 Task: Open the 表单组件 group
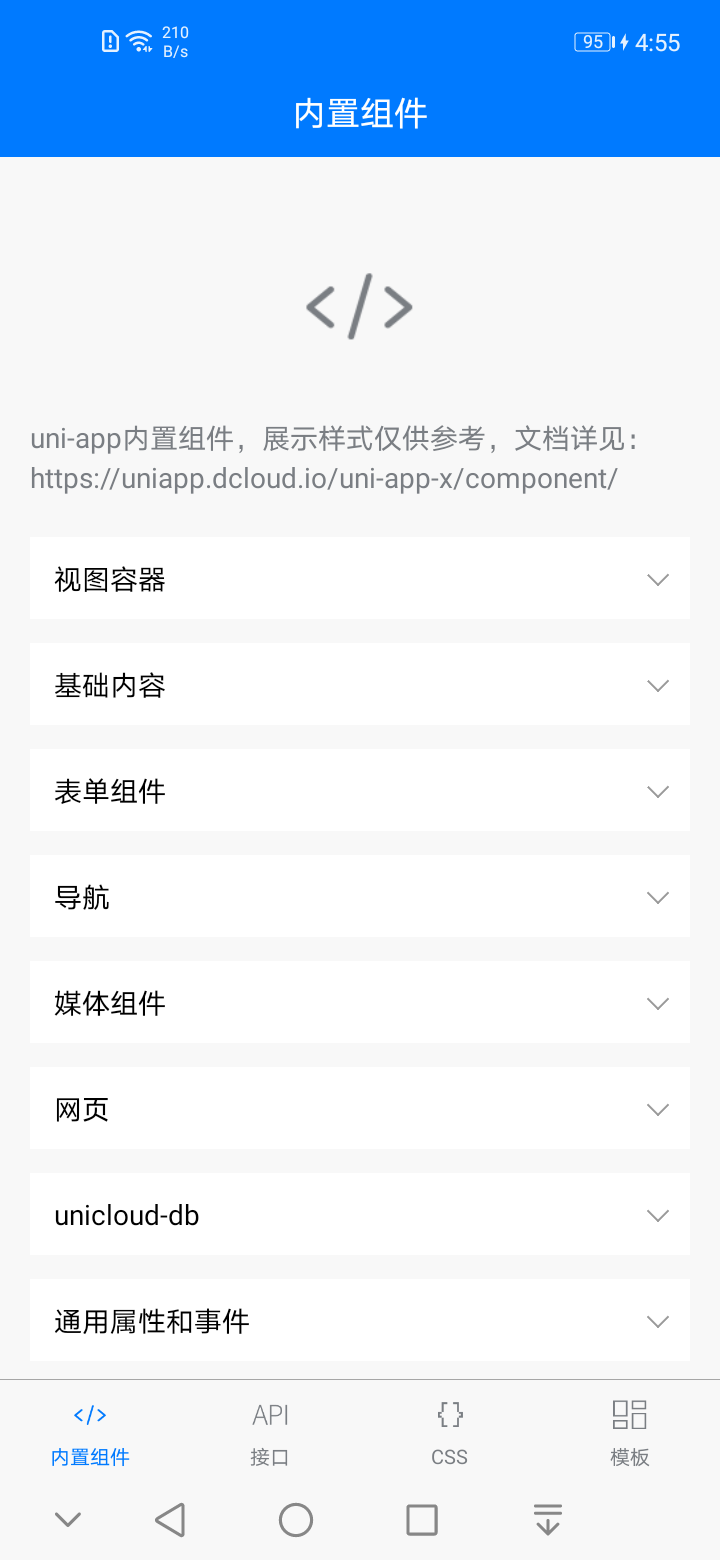360,791
